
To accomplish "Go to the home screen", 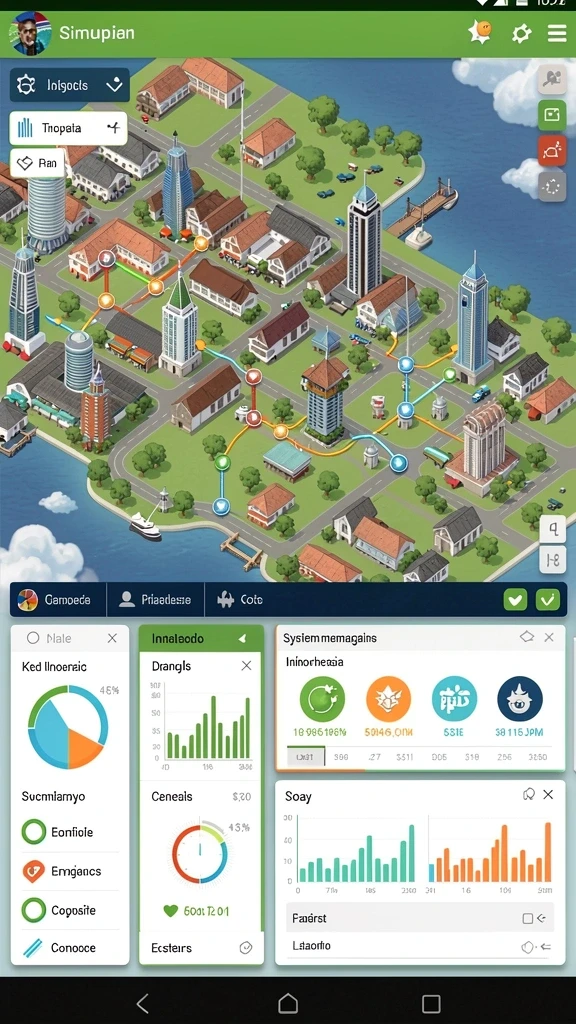I will tap(288, 1003).
